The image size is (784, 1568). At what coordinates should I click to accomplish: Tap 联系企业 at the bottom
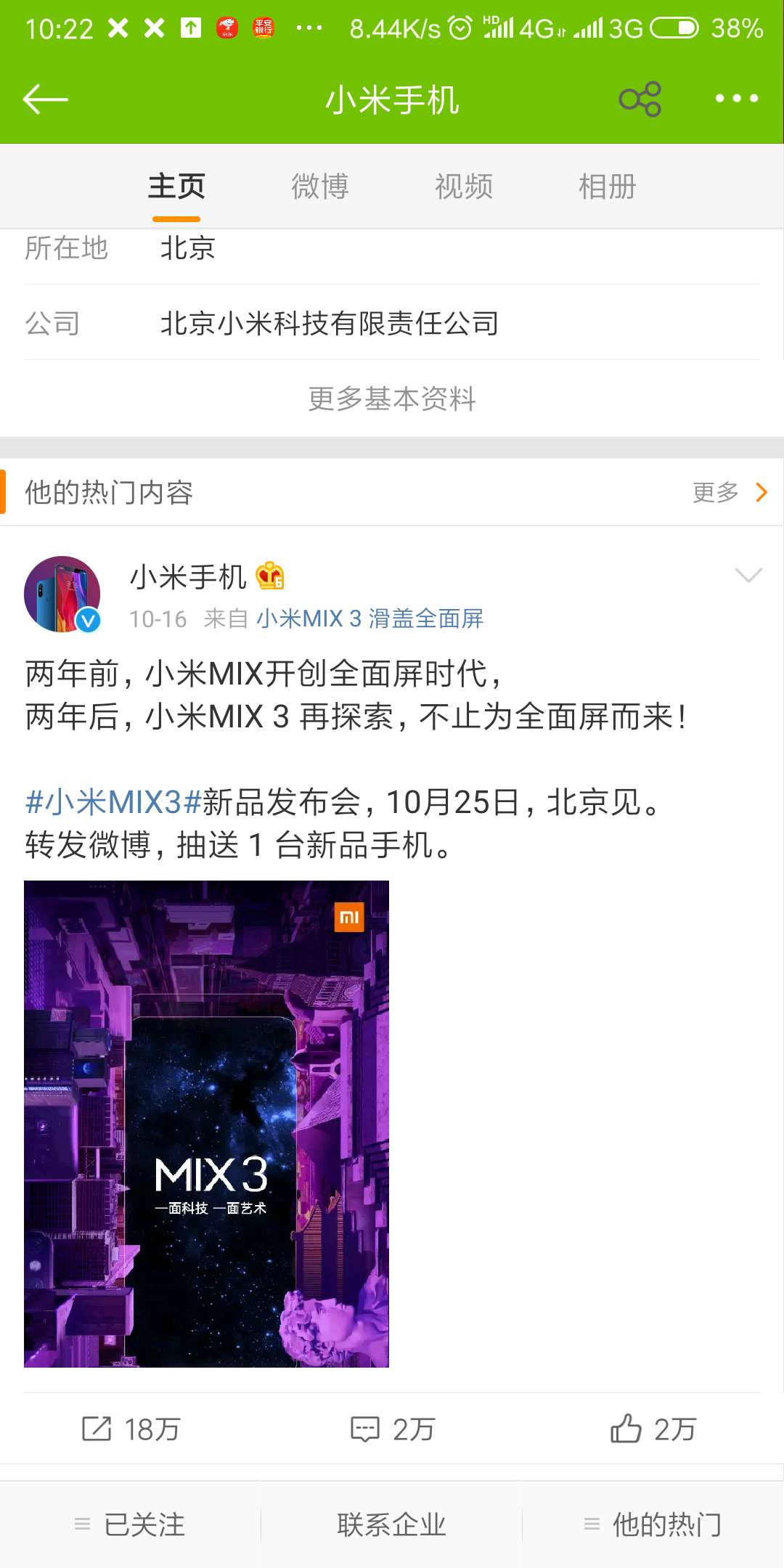point(392,1524)
